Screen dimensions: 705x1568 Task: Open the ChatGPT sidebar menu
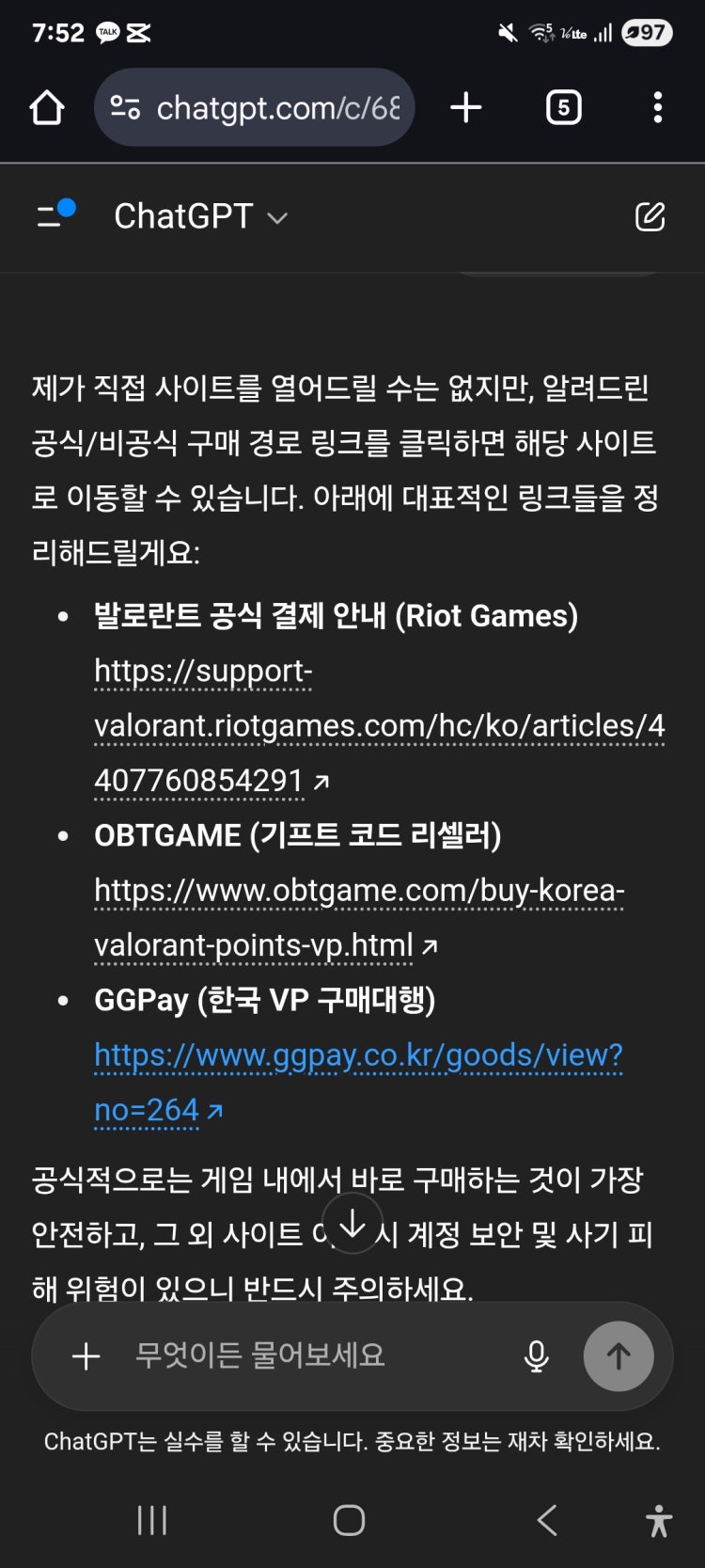pyautogui.click(x=55, y=215)
